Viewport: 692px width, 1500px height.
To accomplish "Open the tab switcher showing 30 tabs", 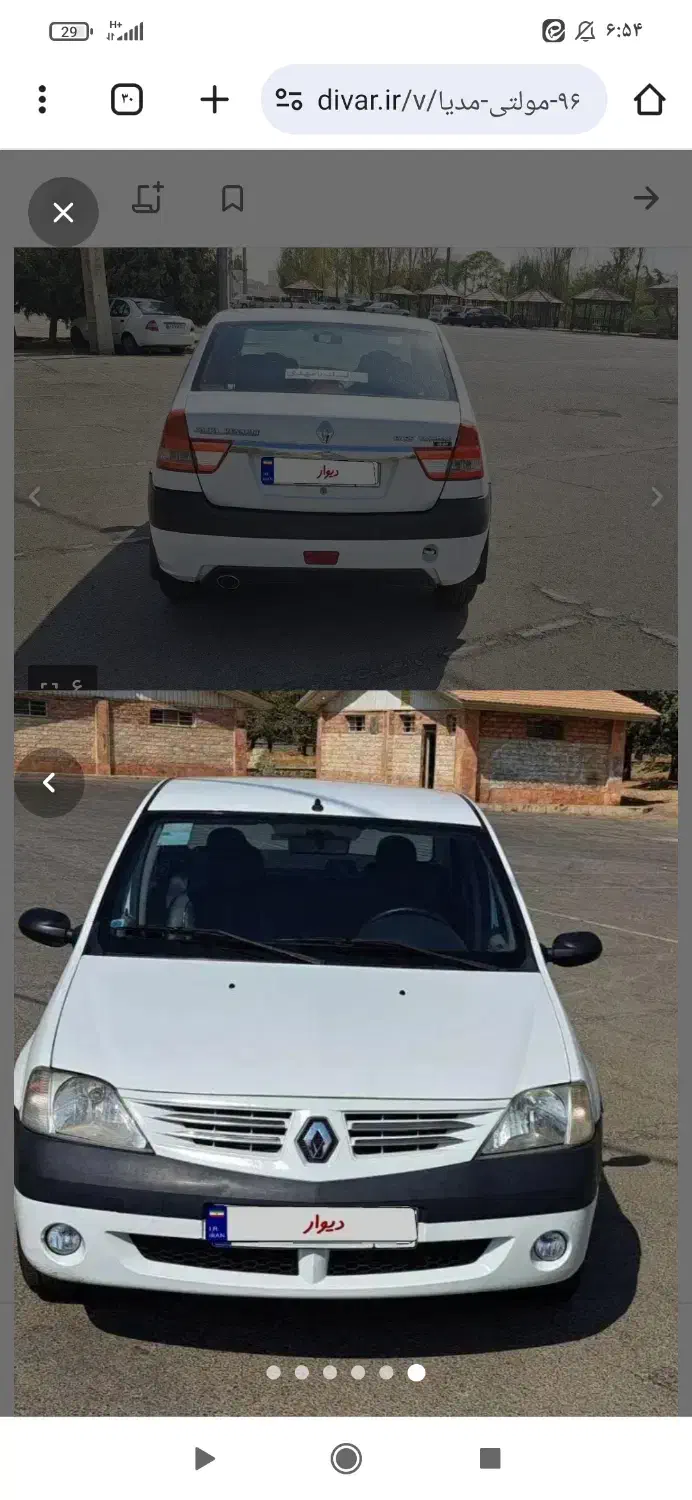I will (x=127, y=99).
